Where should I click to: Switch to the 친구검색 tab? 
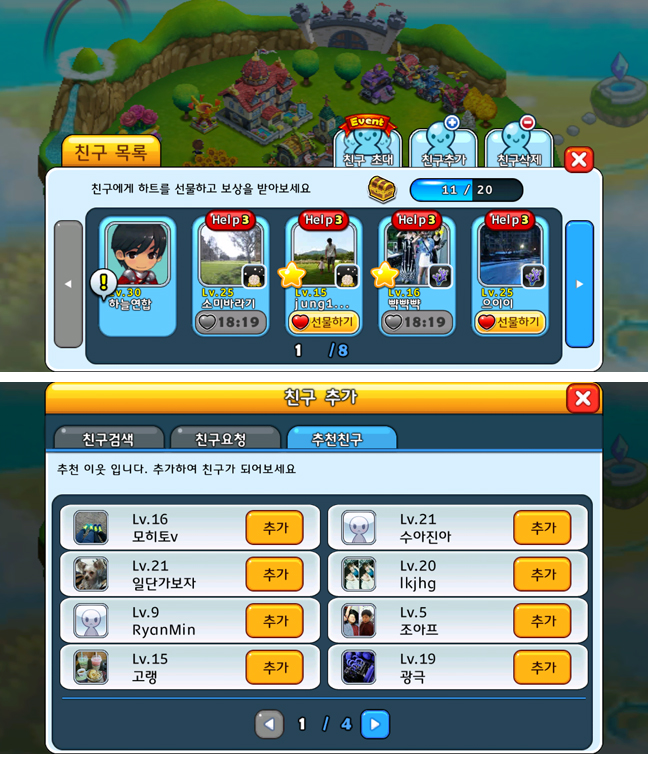click(x=108, y=439)
